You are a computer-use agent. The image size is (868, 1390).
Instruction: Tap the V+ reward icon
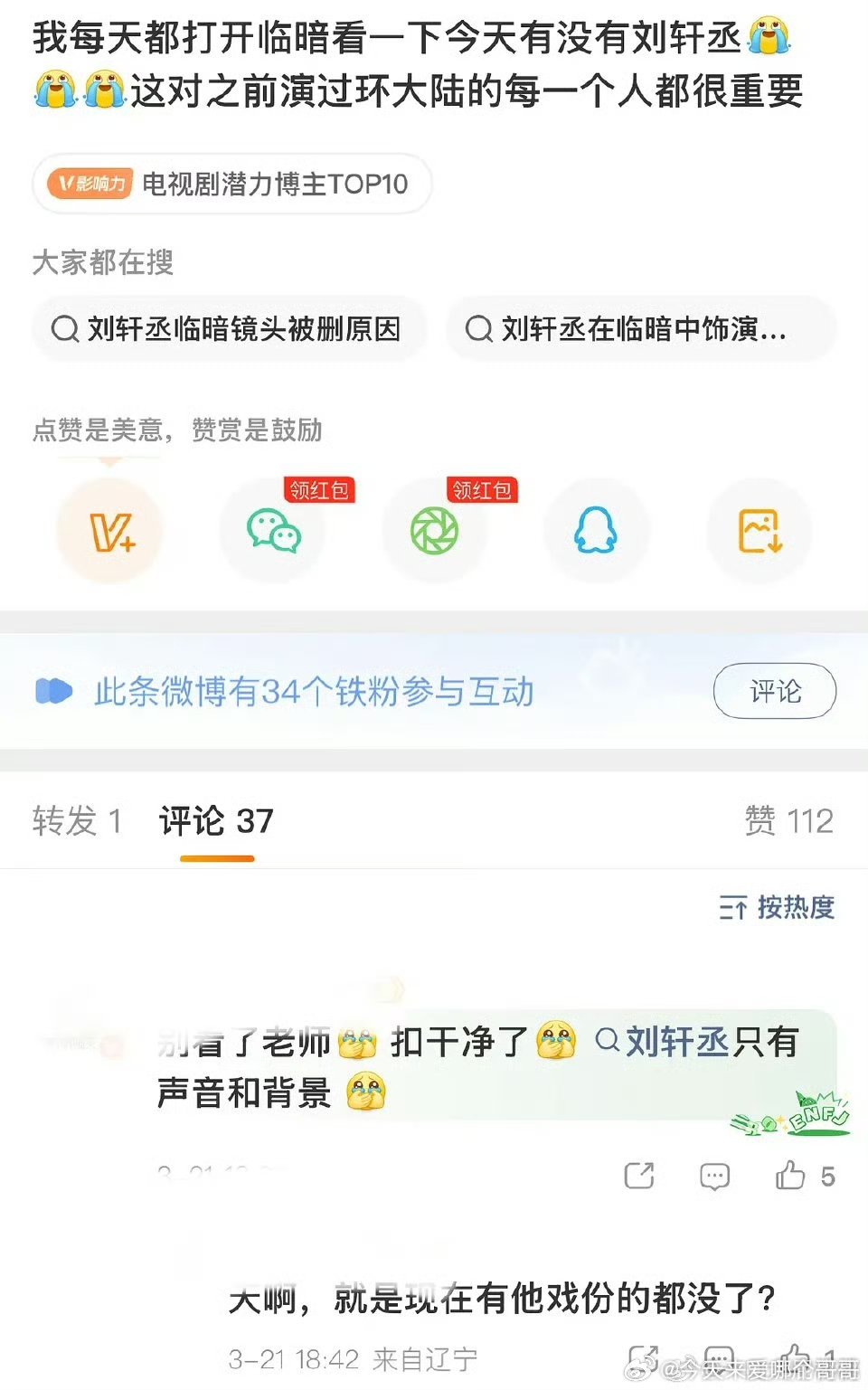[x=110, y=532]
